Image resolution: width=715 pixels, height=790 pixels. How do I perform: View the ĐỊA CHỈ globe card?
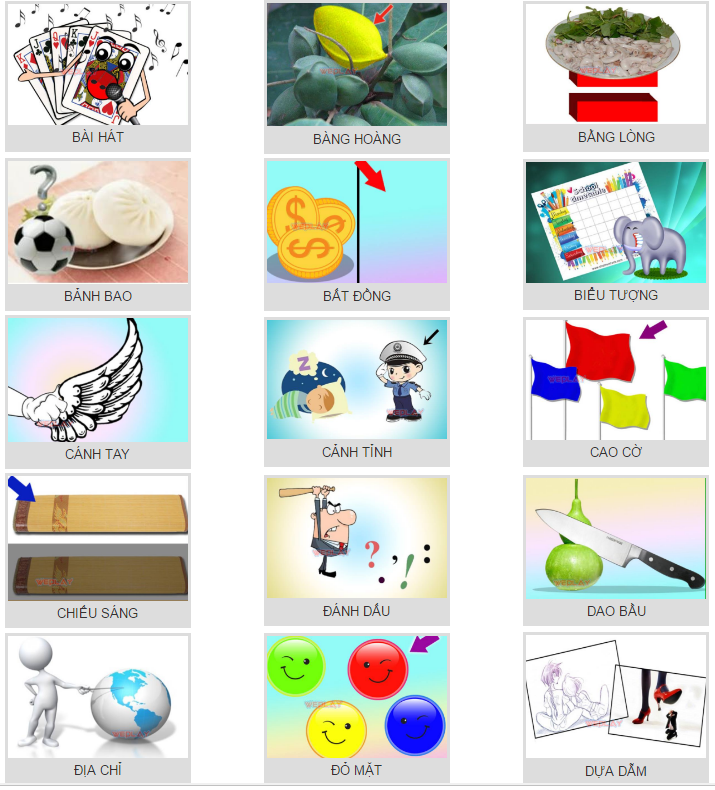tap(97, 696)
